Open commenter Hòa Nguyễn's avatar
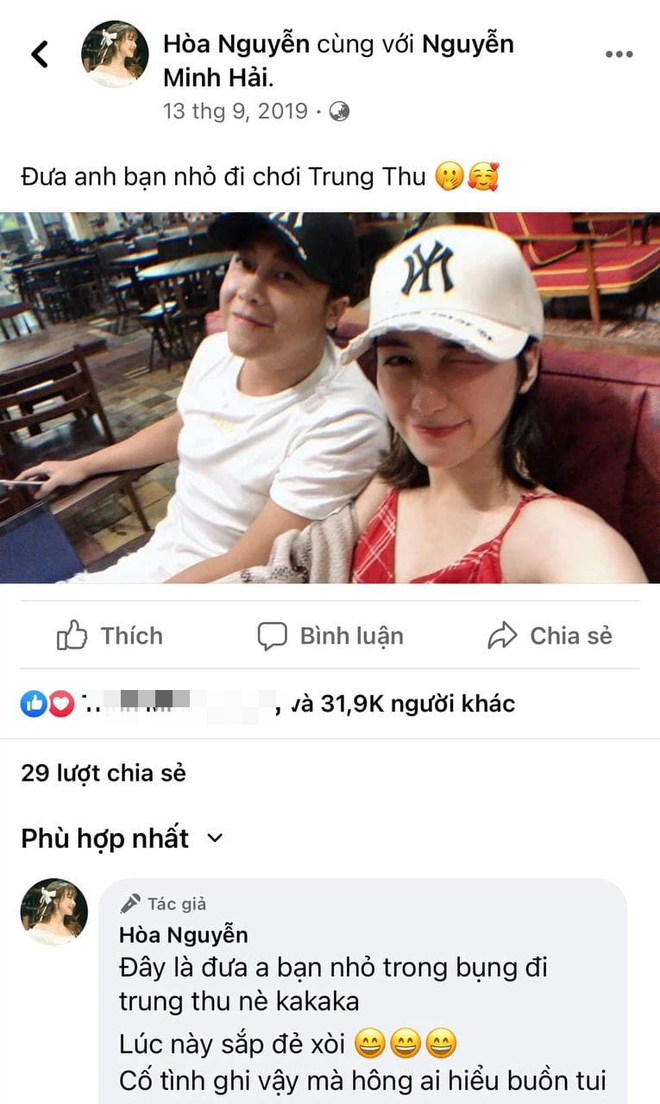Screen dimensions: 660x1104 coord(54,912)
